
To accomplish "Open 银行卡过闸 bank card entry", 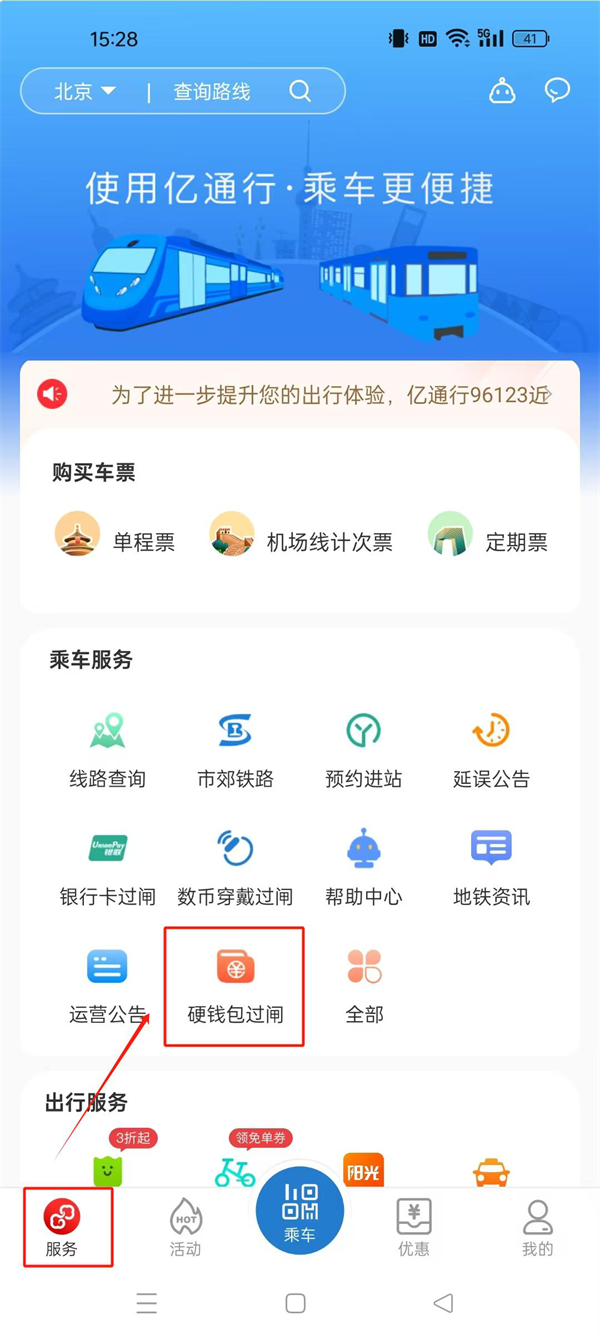I will click(107, 867).
